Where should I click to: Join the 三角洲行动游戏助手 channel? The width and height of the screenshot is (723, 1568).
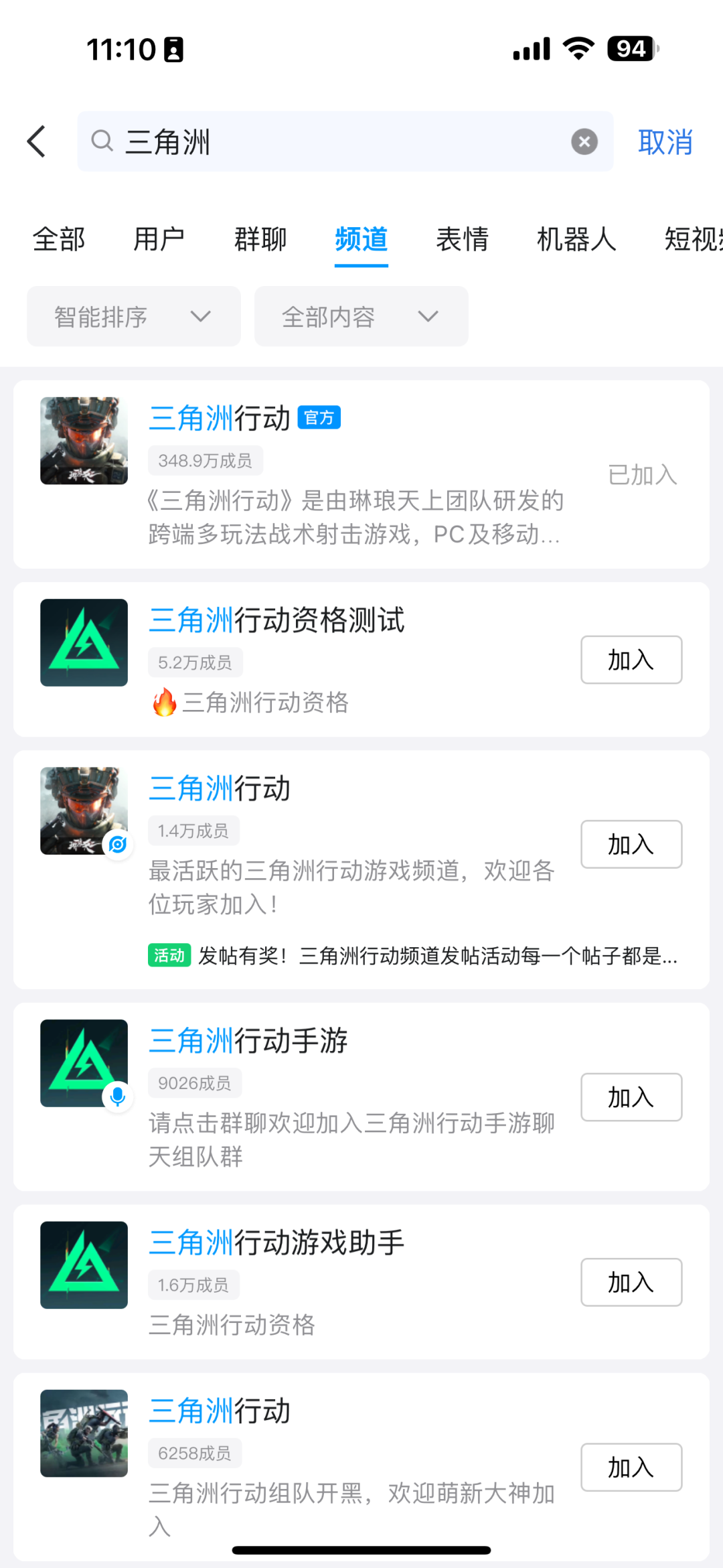click(631, 1282)
